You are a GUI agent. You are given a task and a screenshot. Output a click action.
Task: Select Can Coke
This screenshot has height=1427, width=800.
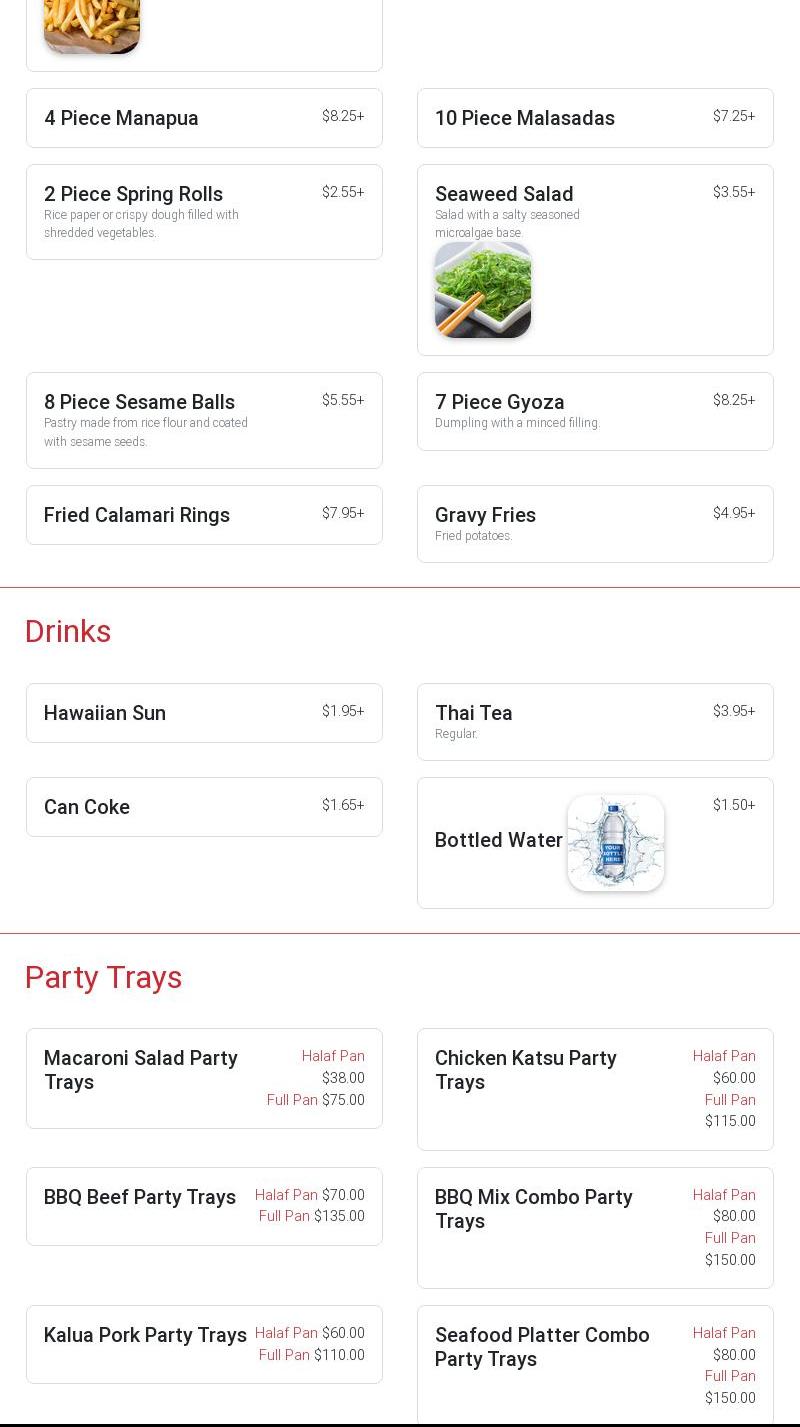coord(204,807)
